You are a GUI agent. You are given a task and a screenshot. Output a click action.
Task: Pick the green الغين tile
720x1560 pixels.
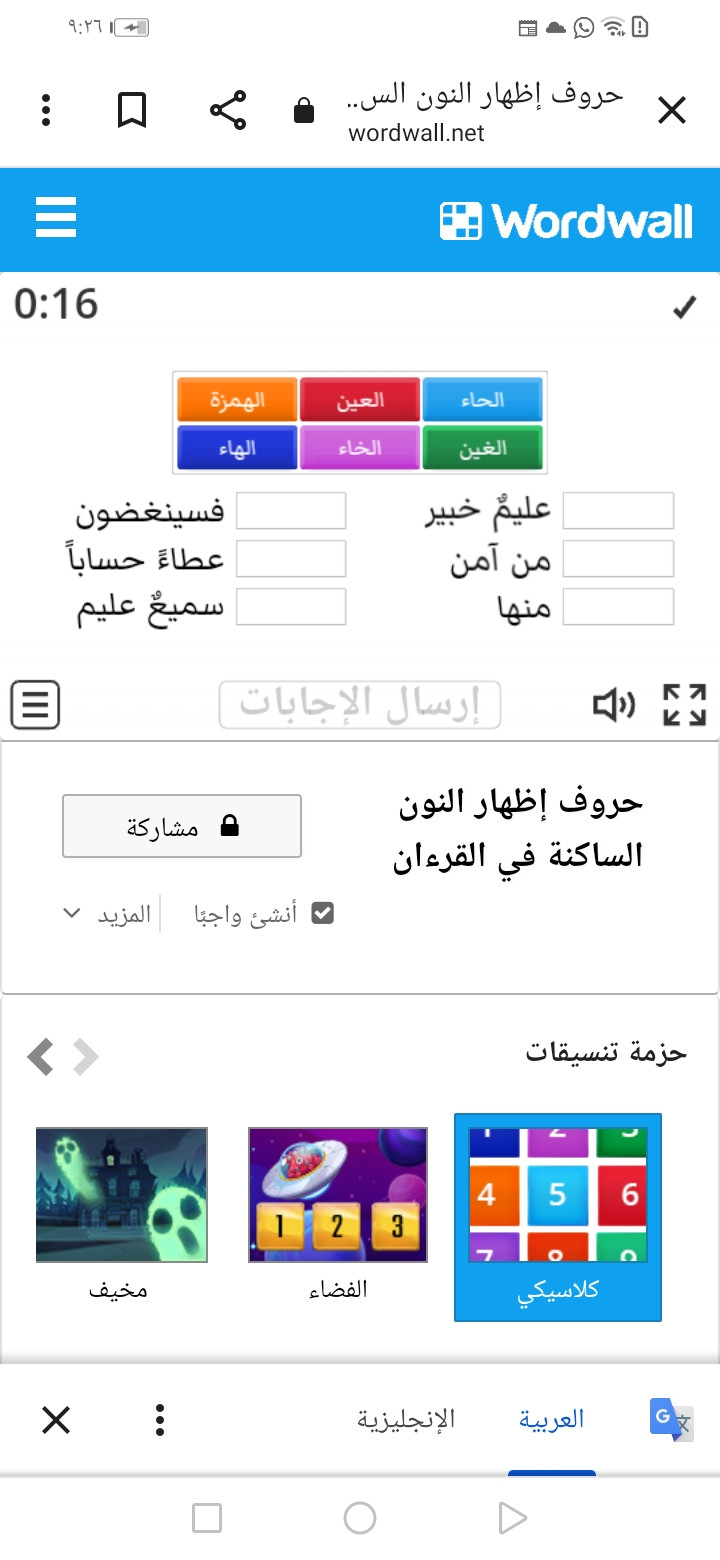coord(482,448)
